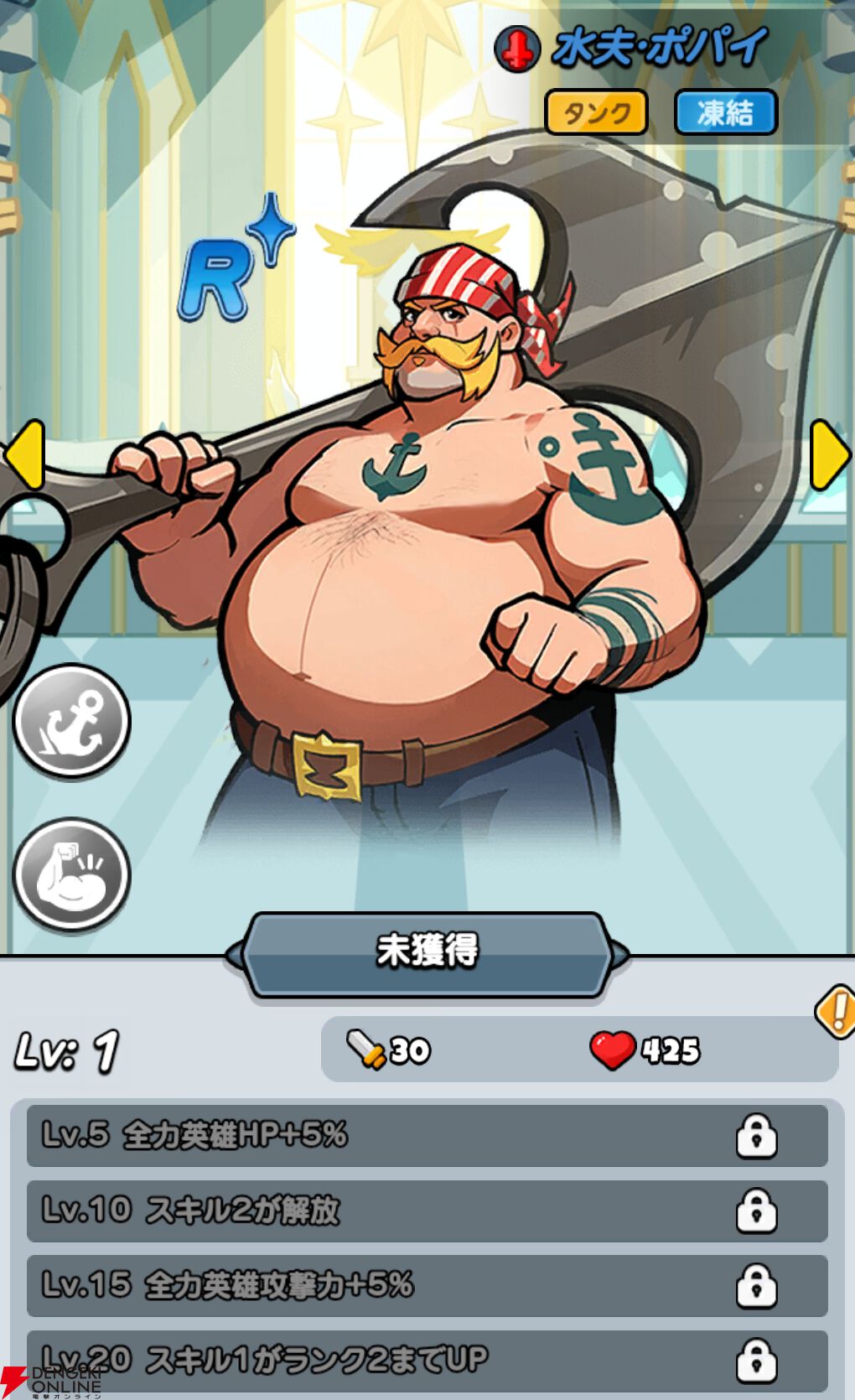855x1400 pixels.
Task: Open the flexing arm skill icon
Action: [72, 874]
